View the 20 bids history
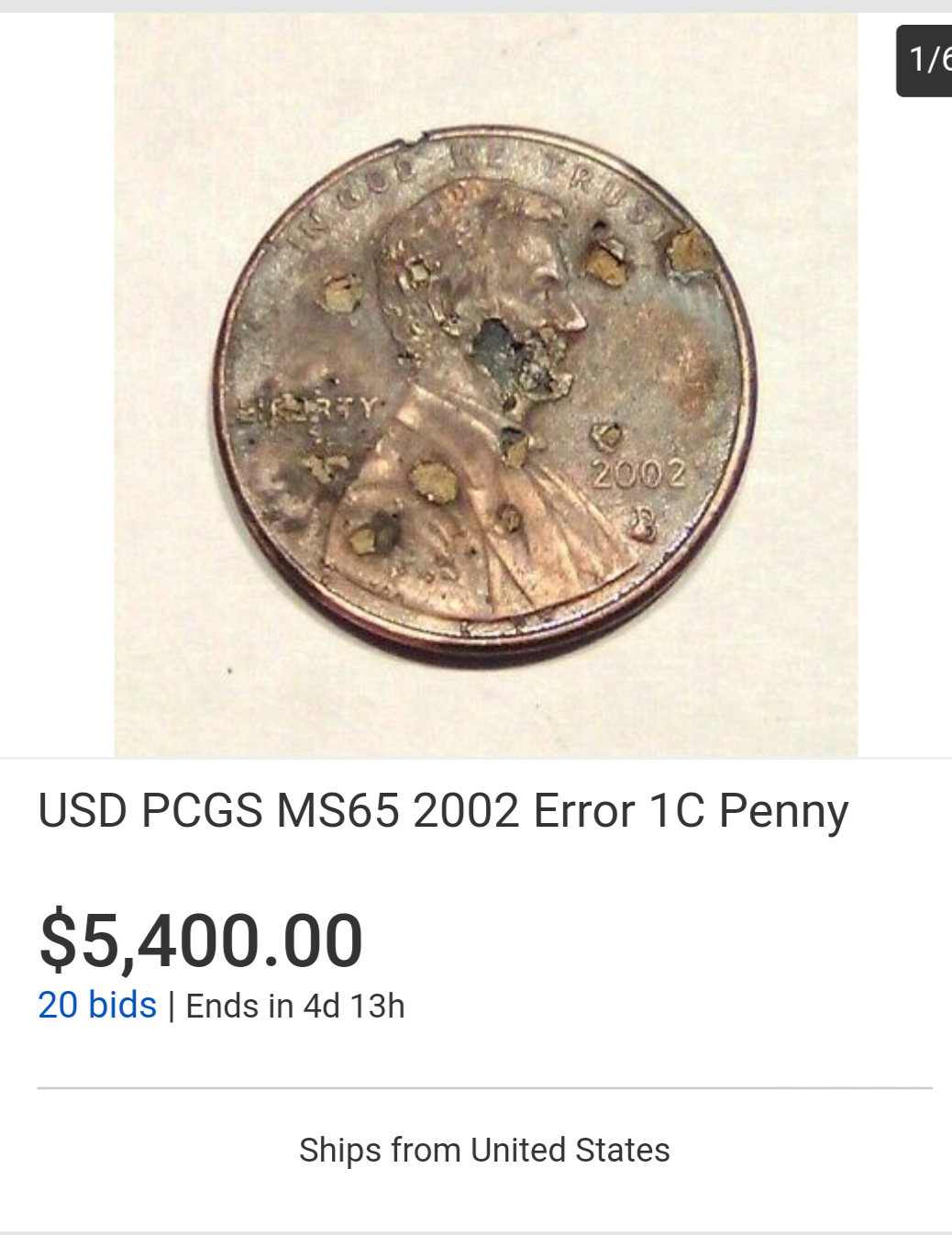Image resolution: width=952 pixels, height=1235 pixels. (97, 1006)
